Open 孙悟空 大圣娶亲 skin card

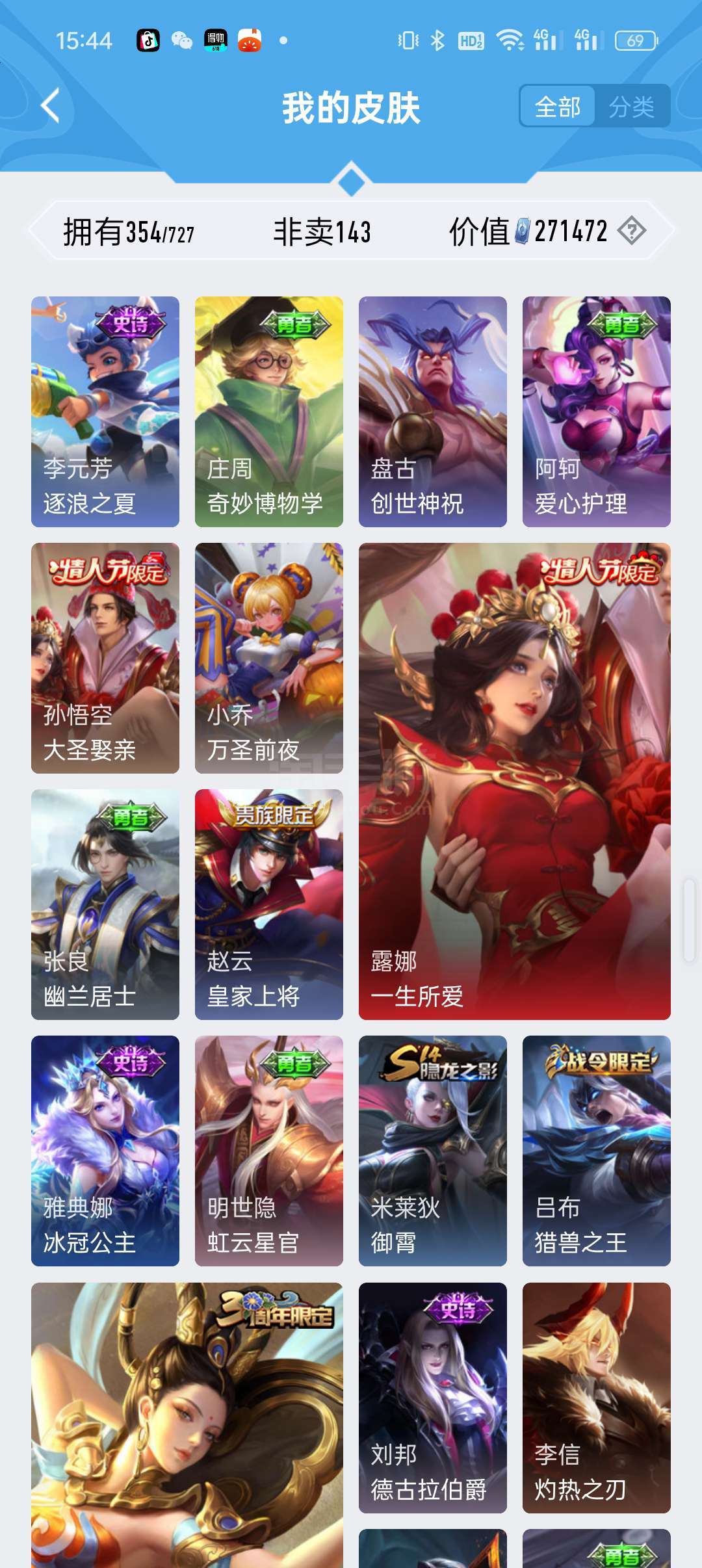105,657
